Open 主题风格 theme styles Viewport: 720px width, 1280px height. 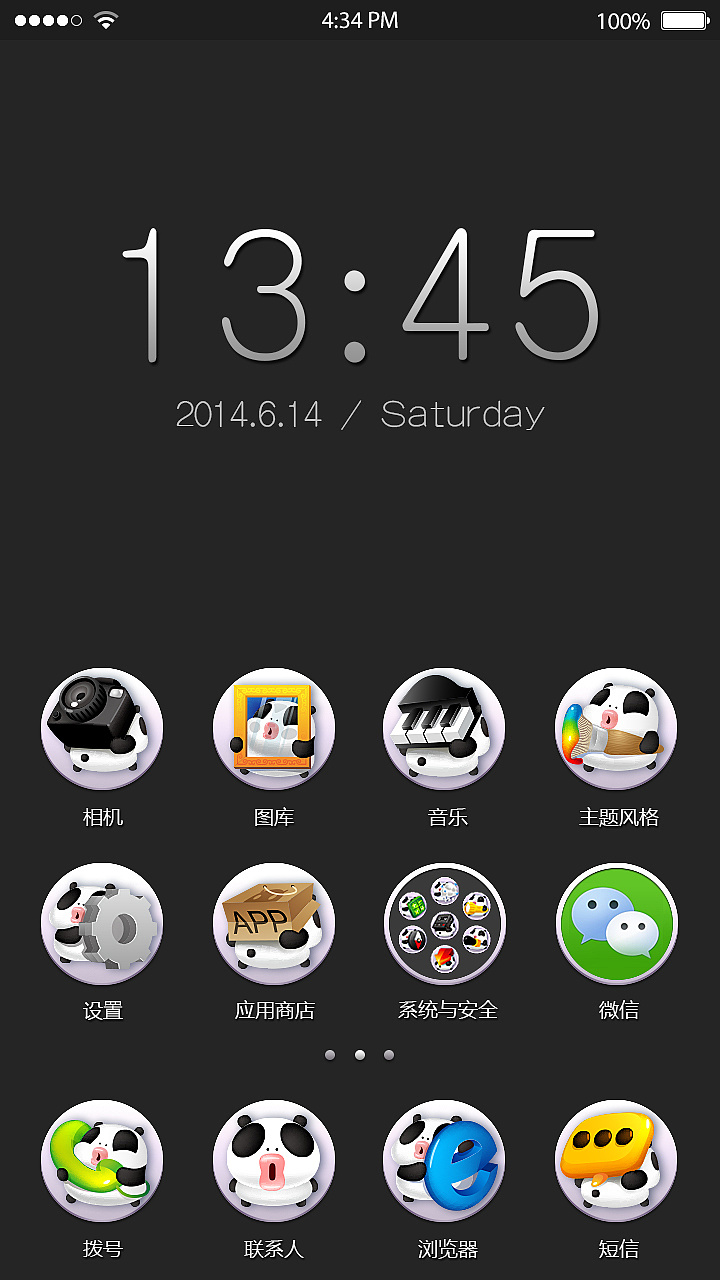[616, 729]
